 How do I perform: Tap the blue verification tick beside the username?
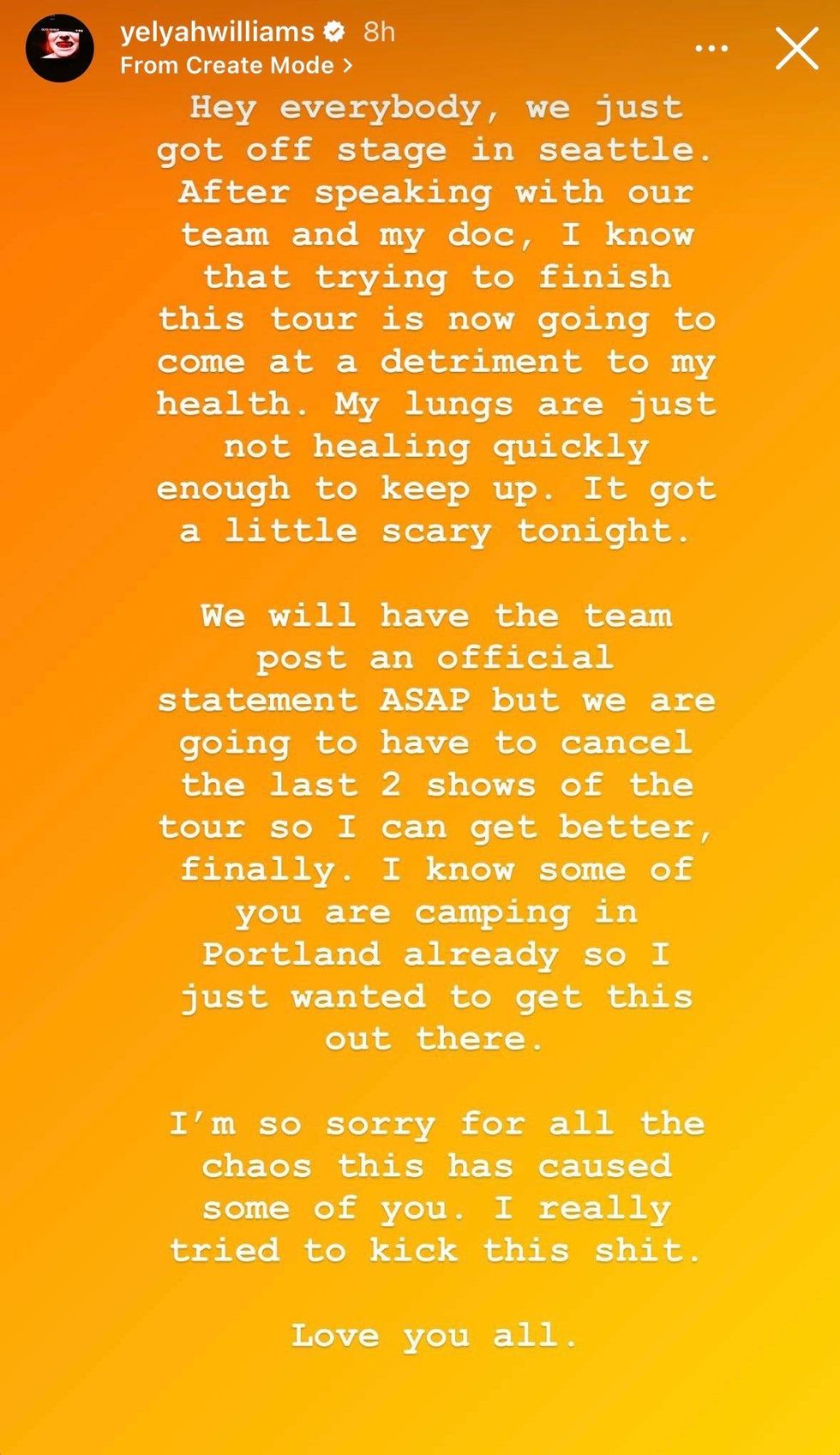pyautogui.click(x=334, y=33)
